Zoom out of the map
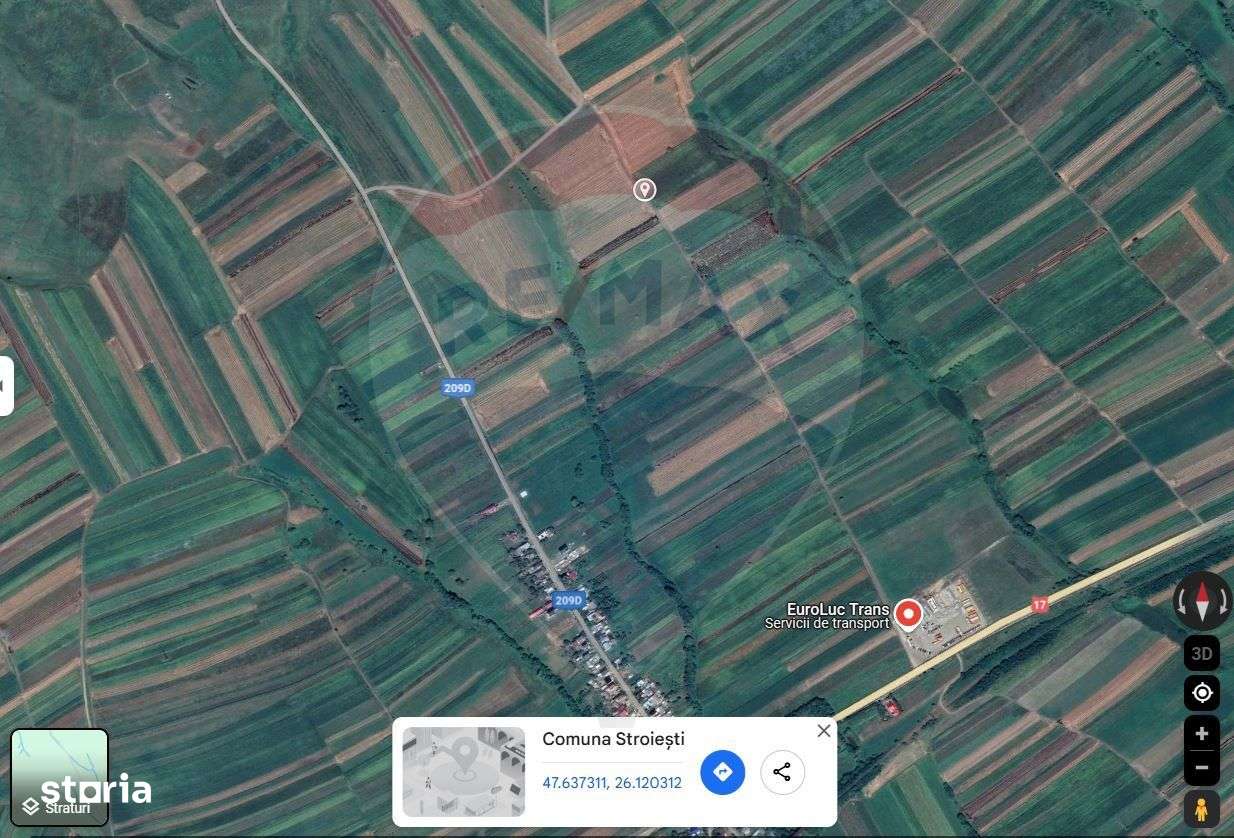This screenshot has width=1234, height=838. tap(1201, 768)
